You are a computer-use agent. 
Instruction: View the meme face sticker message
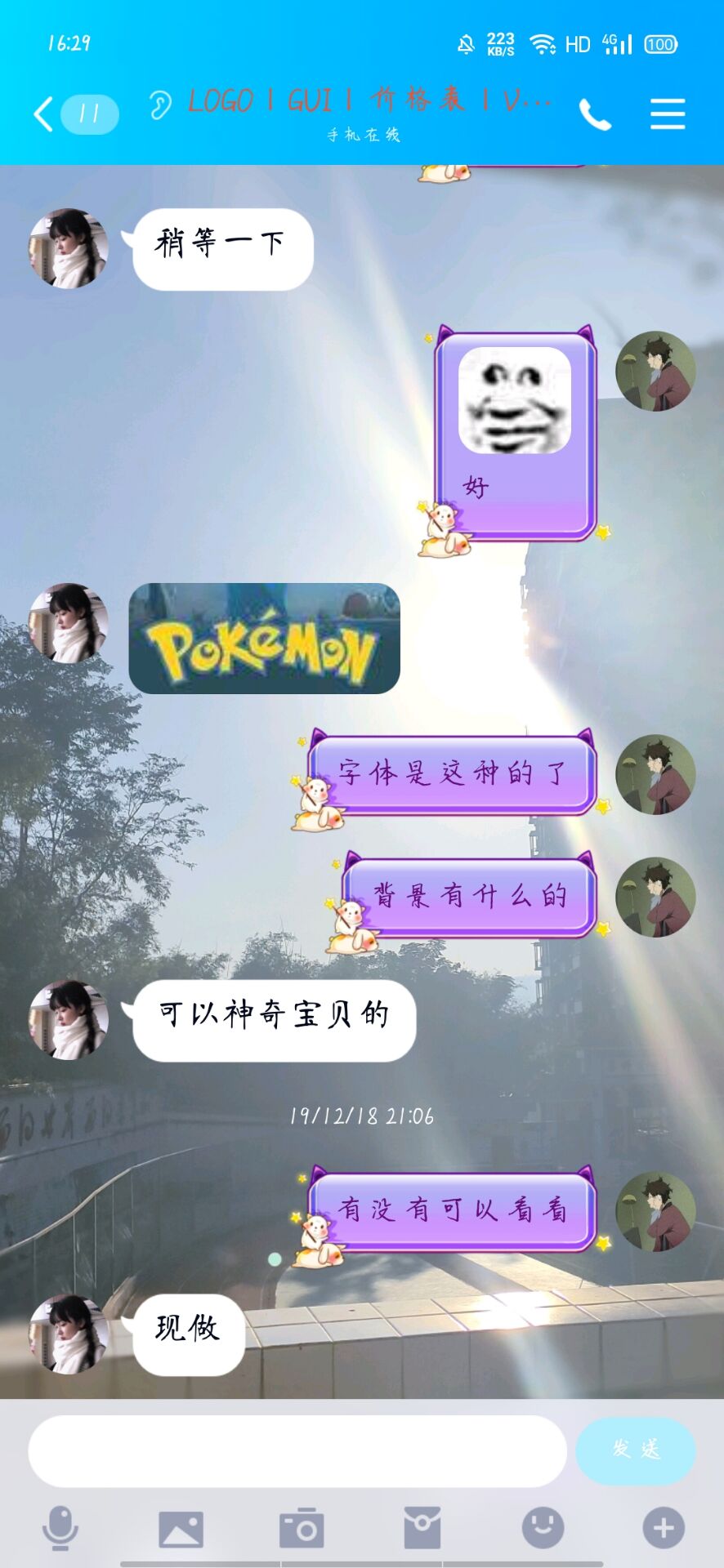514,400
